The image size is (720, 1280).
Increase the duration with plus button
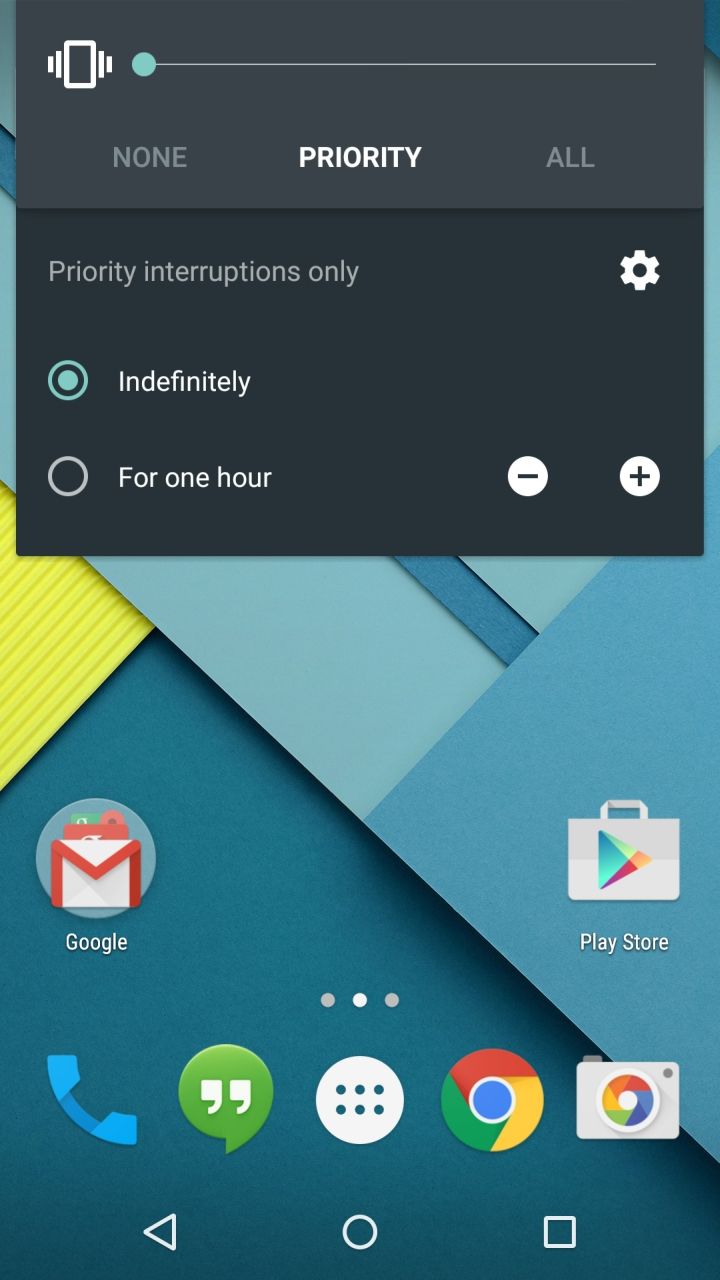640,477
